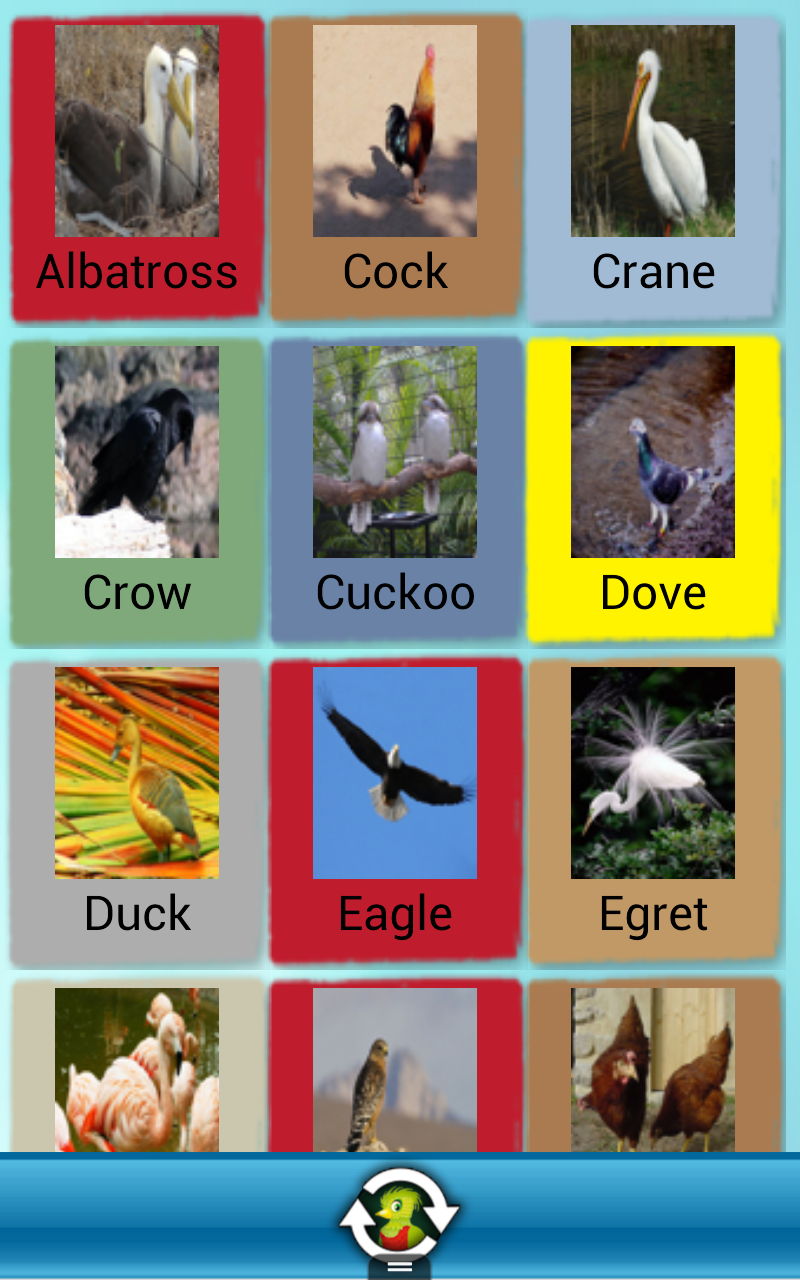View the Cuckoo card
The height and width of the screenshot is (1280, 800).
(395, 490)
